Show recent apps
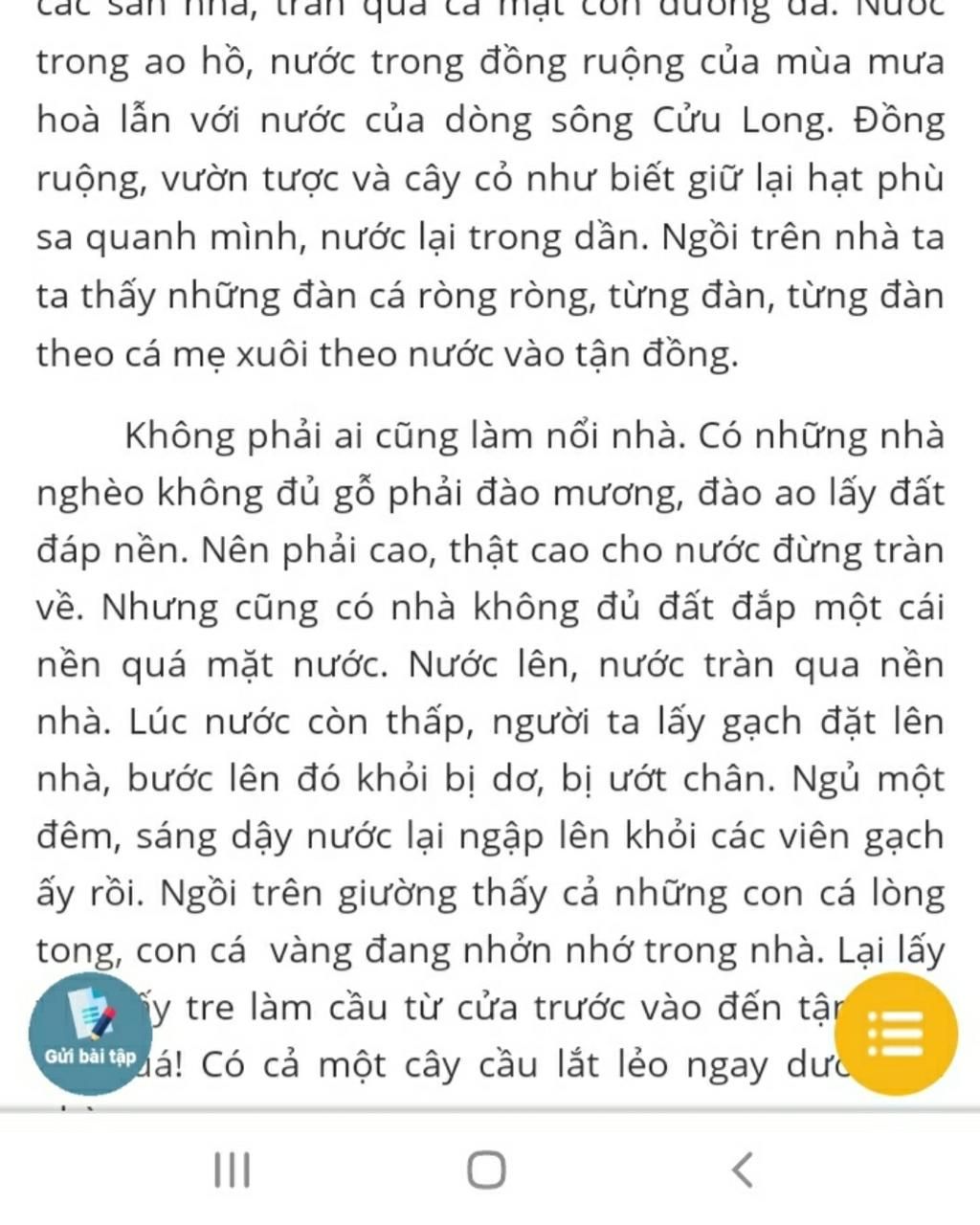This screenshot has width=980, height=1225. tap(232, 1169)
